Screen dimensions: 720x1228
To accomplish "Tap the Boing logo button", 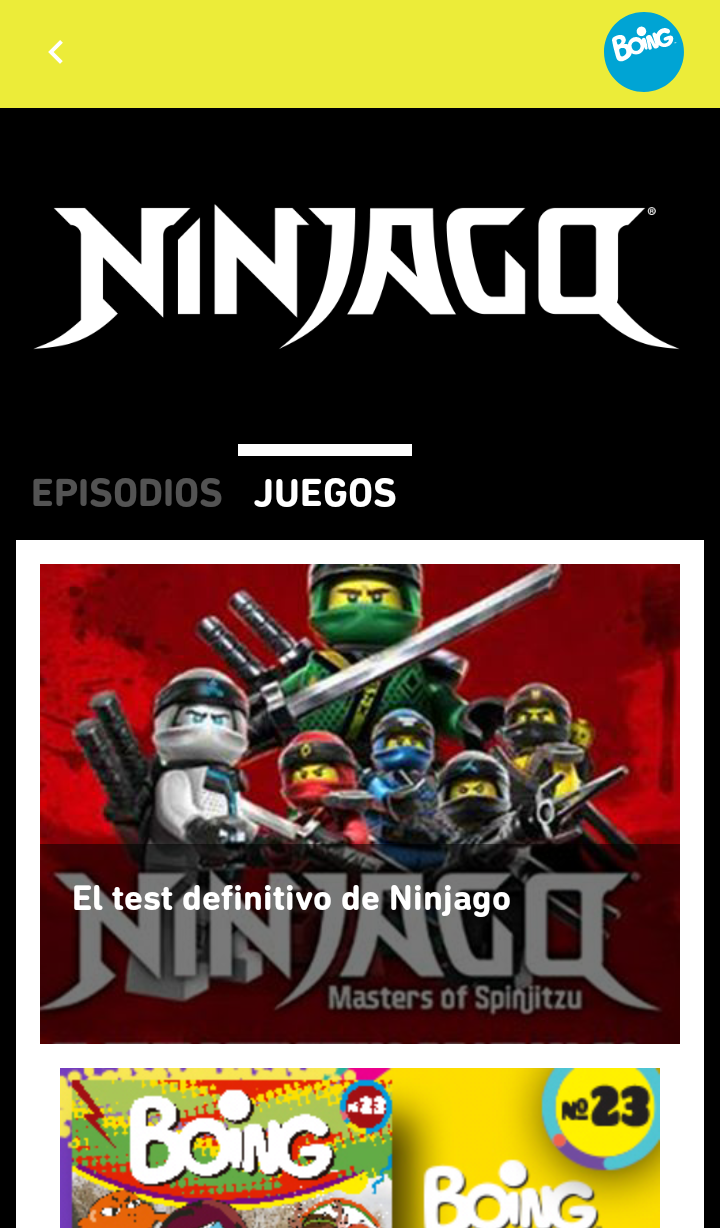I will (x=643, y=52).
